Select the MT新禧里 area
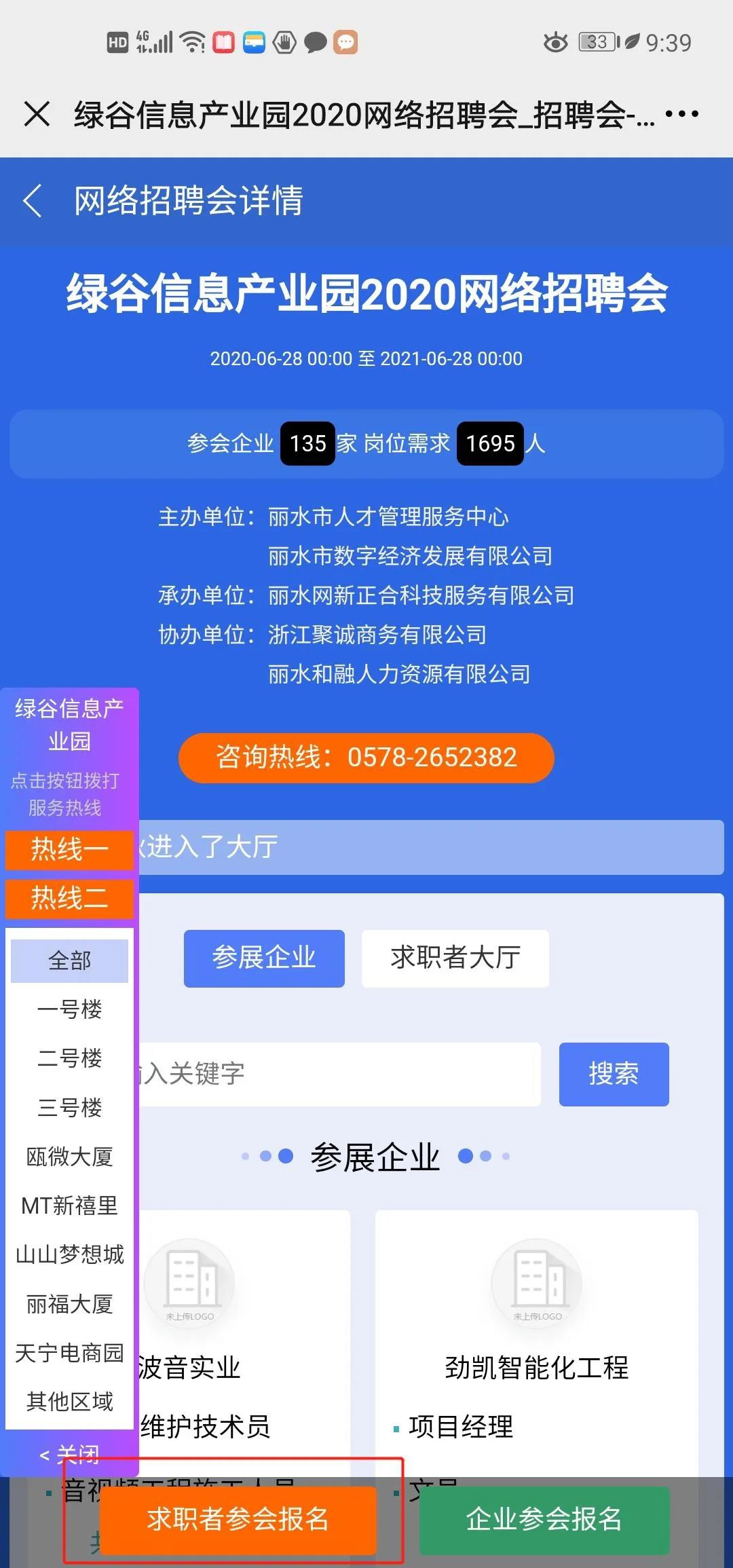 coord(69,1206)
